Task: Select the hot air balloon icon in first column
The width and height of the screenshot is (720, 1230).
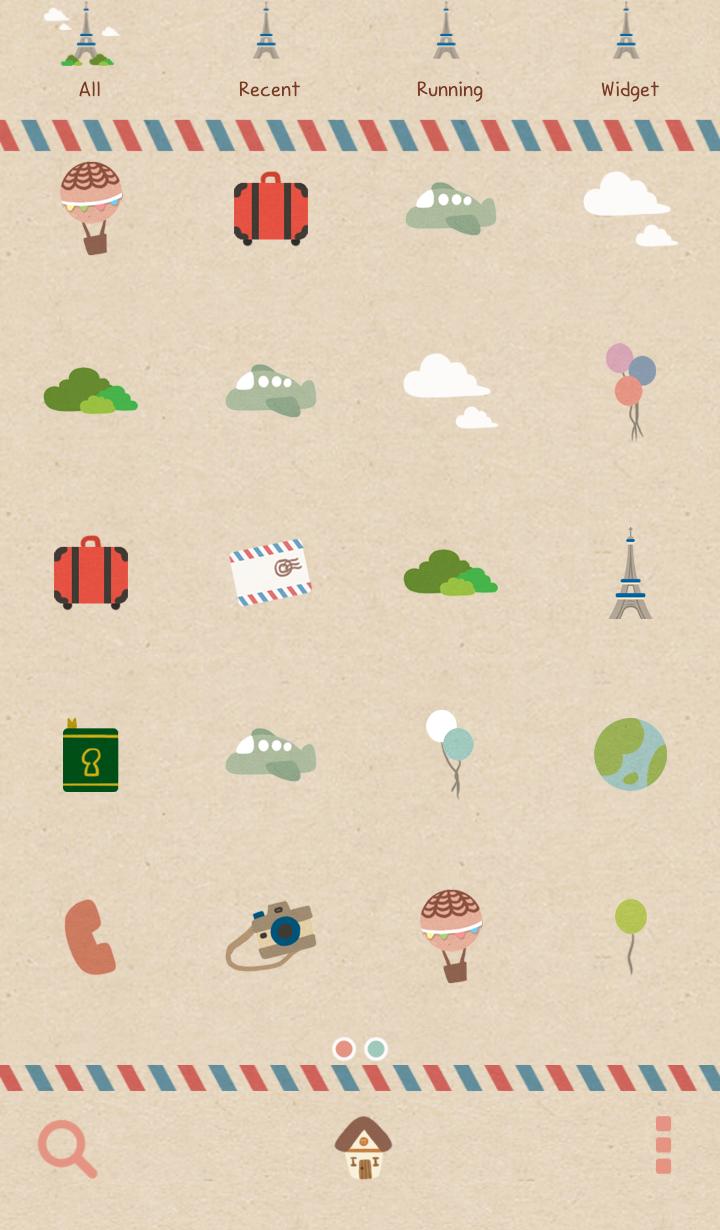Action: click(92, 208)
